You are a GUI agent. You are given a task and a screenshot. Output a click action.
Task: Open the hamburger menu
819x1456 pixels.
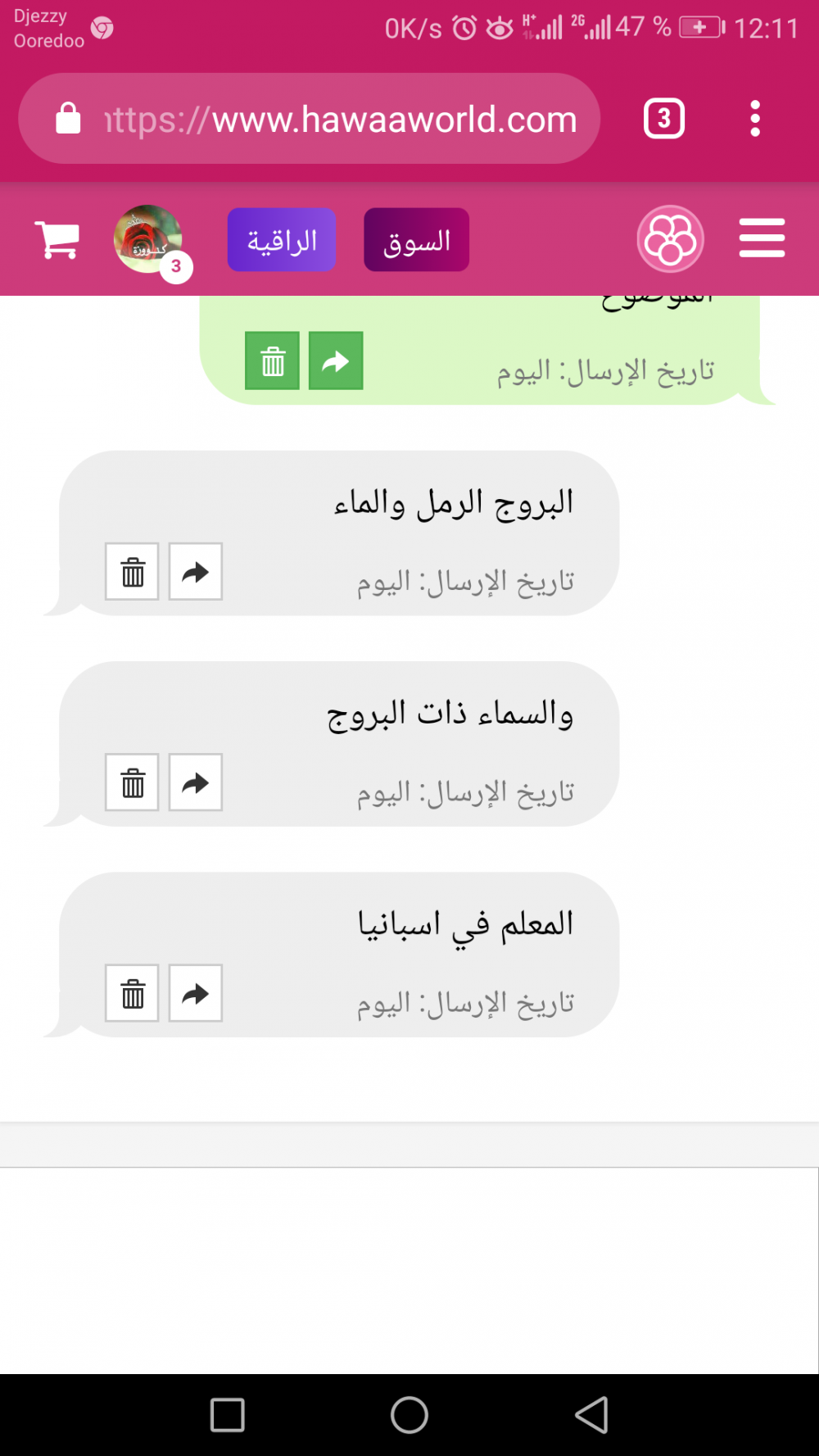point(762,238)
